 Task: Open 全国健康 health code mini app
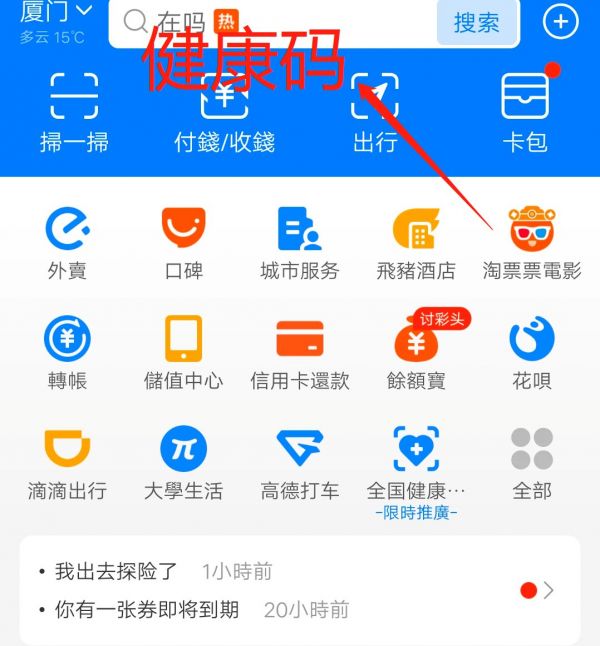[x=416, y=462]
